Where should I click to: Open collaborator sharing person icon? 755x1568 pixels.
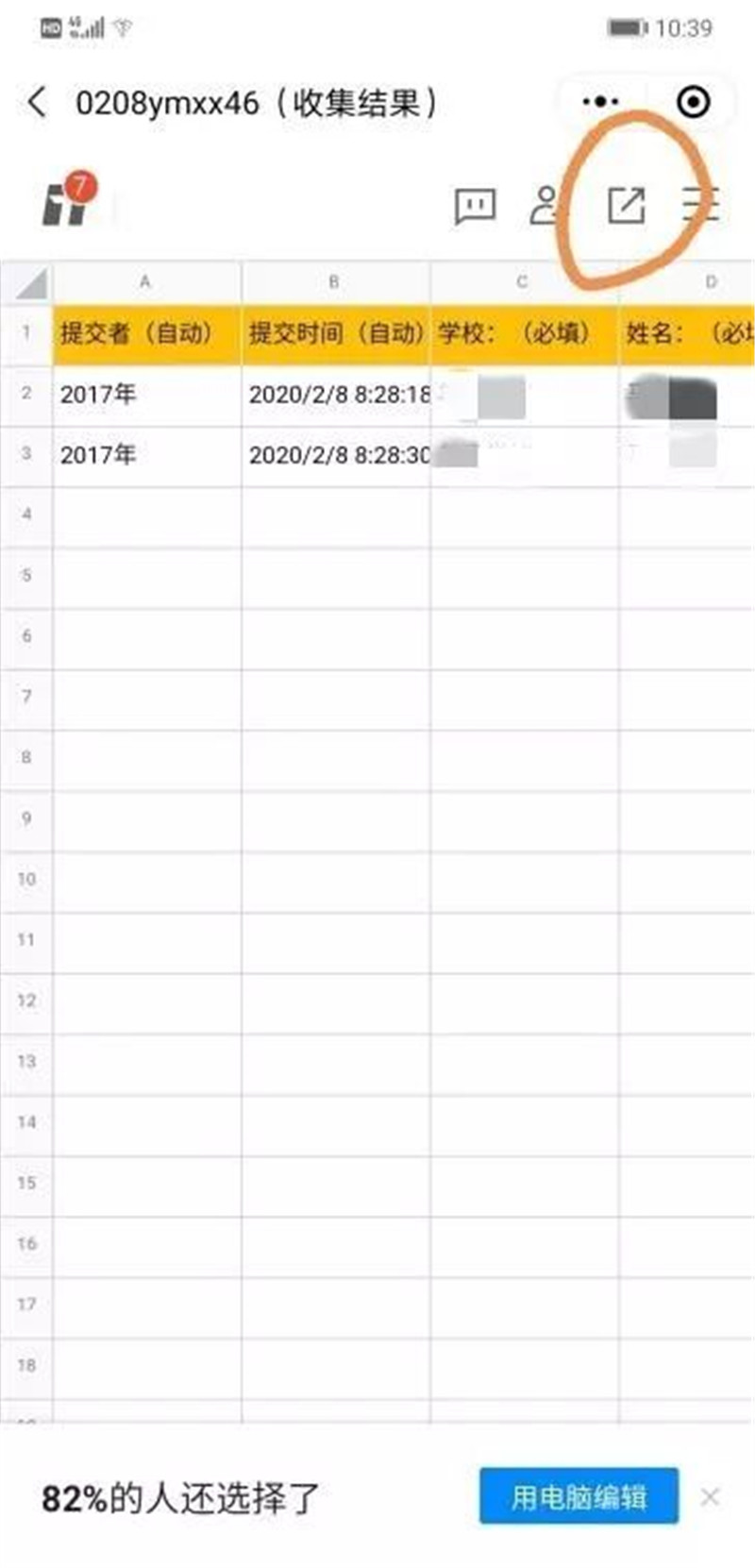point(545,205)
